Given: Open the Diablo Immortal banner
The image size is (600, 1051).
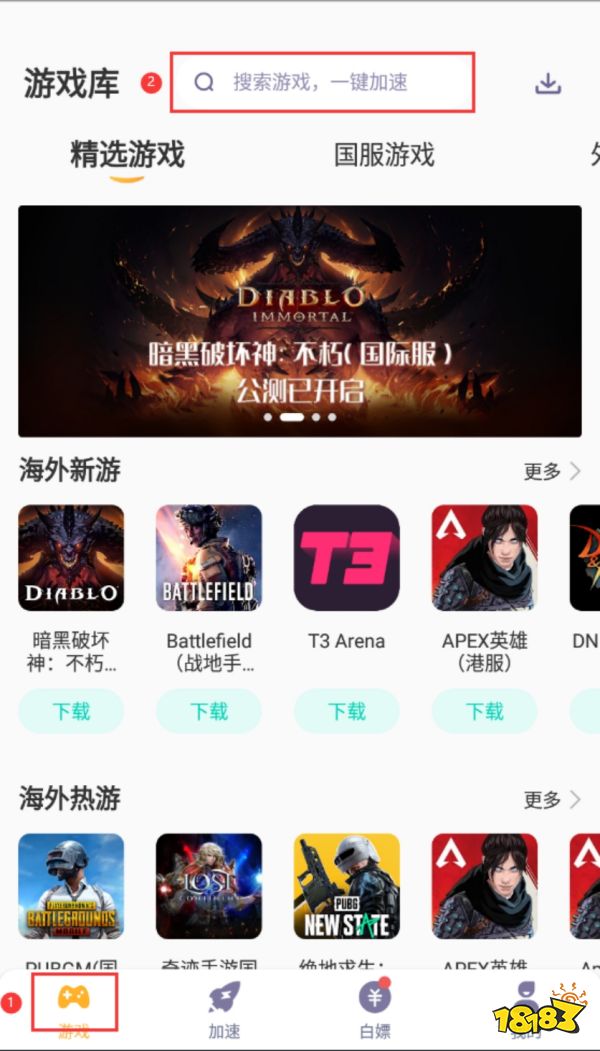Looking at the screenshot, I should [299, 320].
